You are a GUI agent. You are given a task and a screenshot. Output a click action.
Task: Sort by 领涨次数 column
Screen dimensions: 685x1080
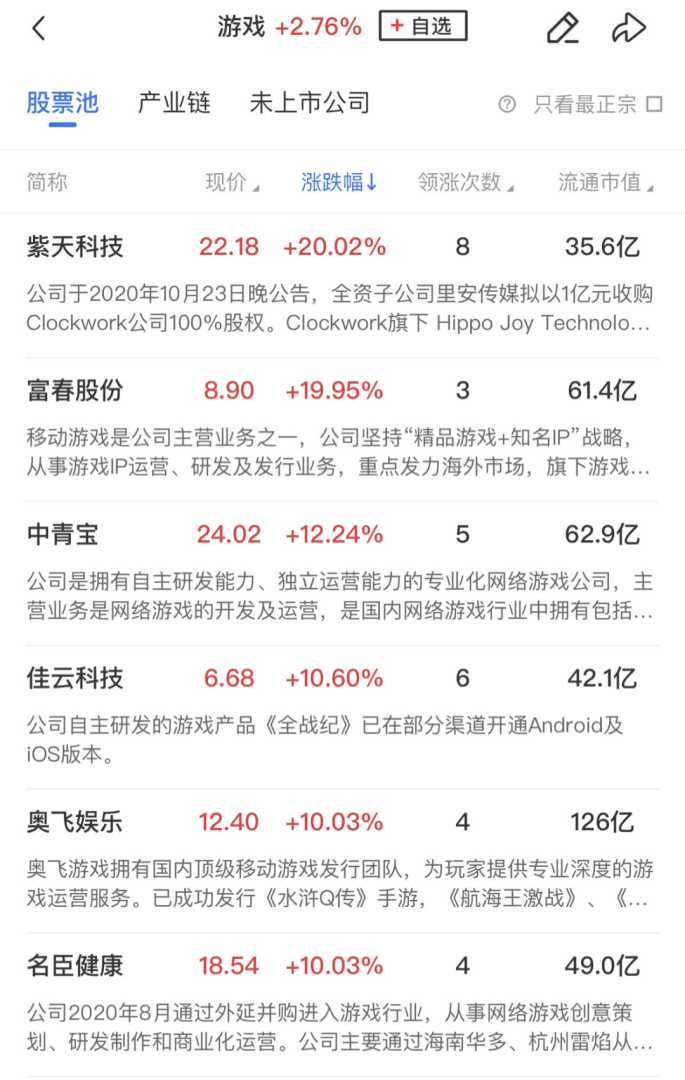coord(465,182)
